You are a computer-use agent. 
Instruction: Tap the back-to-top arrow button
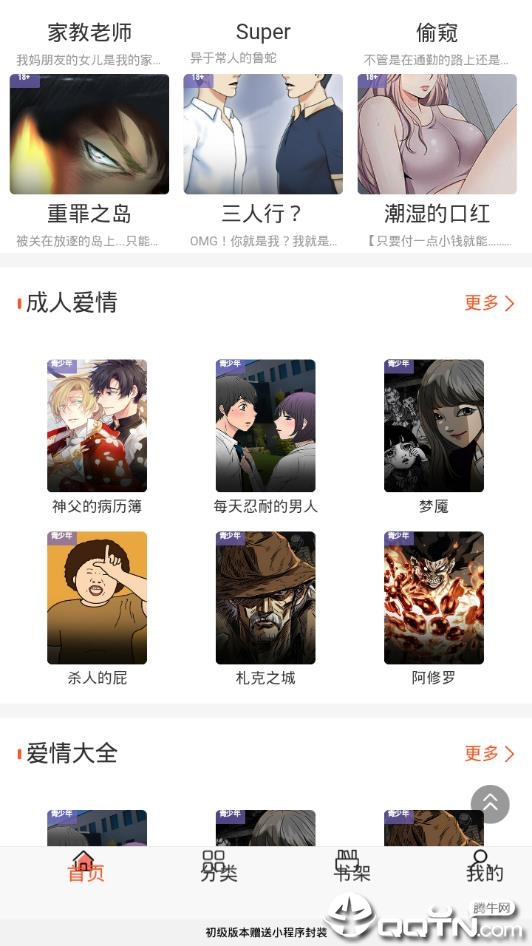490,804
